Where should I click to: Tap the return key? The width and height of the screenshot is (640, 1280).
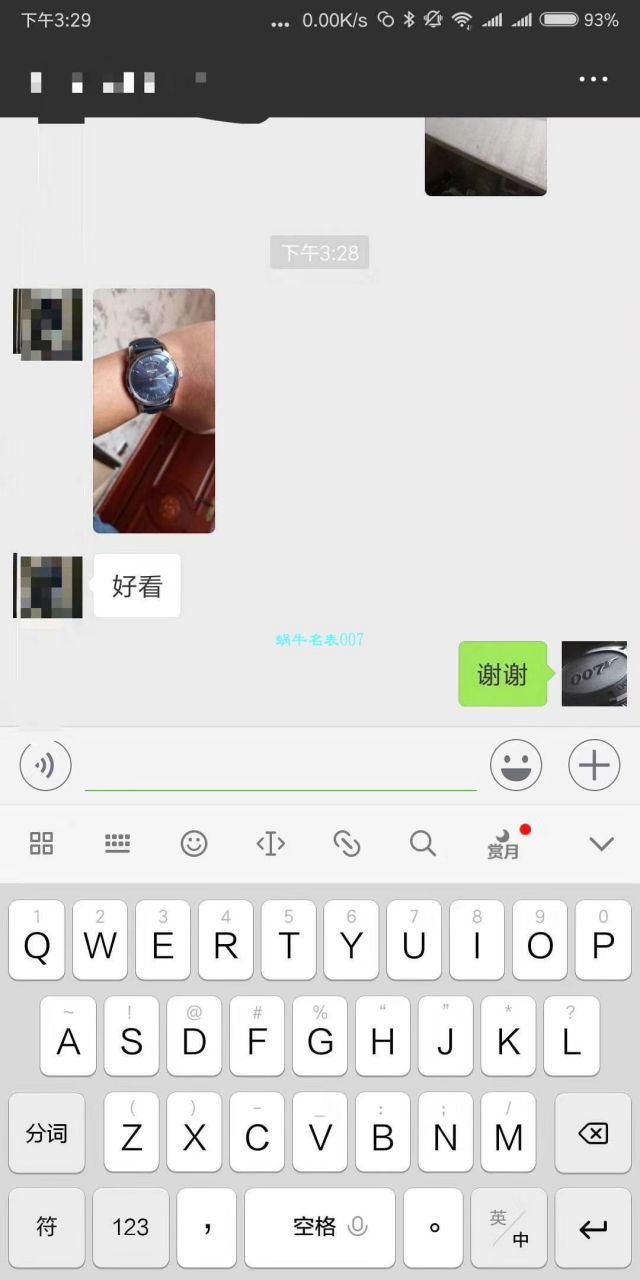[x=593, y=1228]
